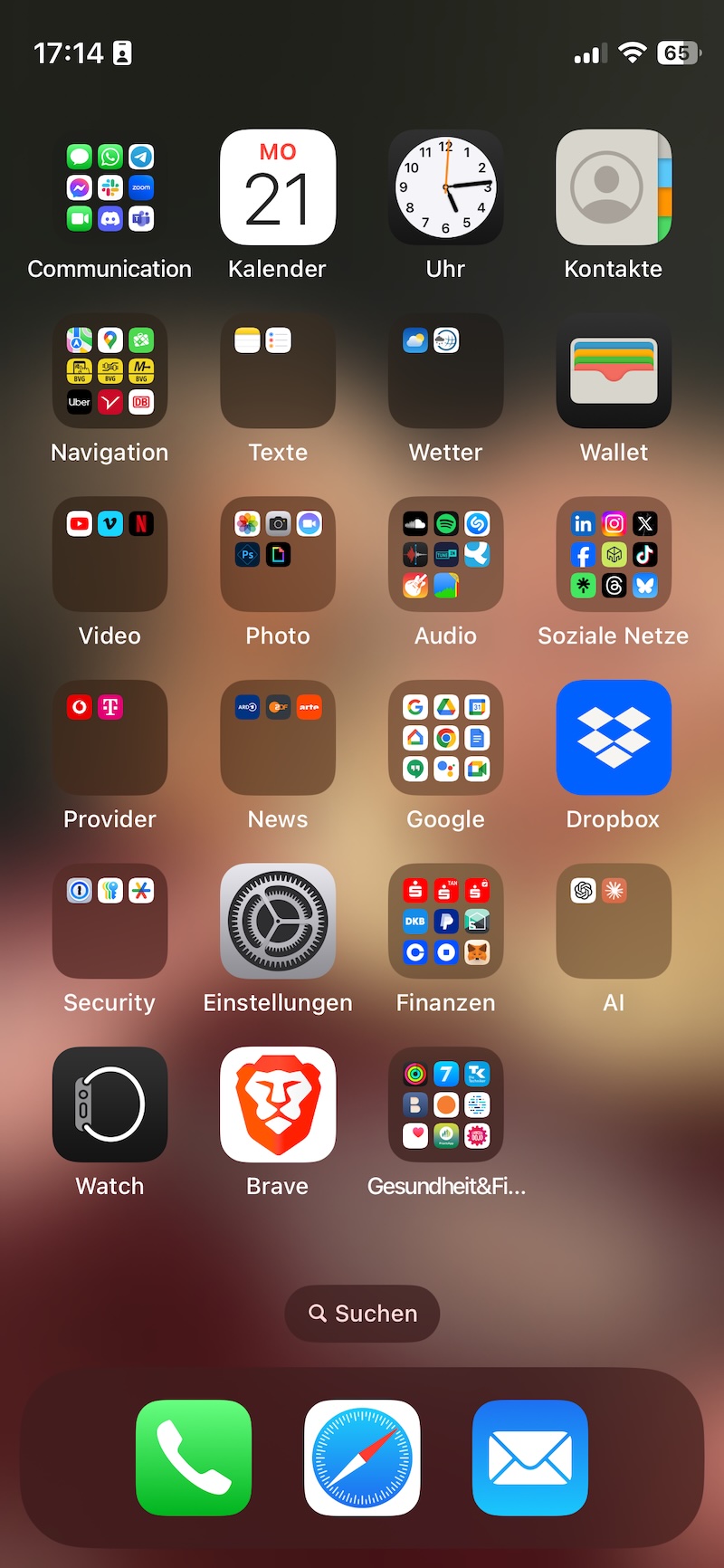The height and width of the screenshot is (1568, 724).
Task: Open the Mail app in dock
Action: coord(530,1458)
